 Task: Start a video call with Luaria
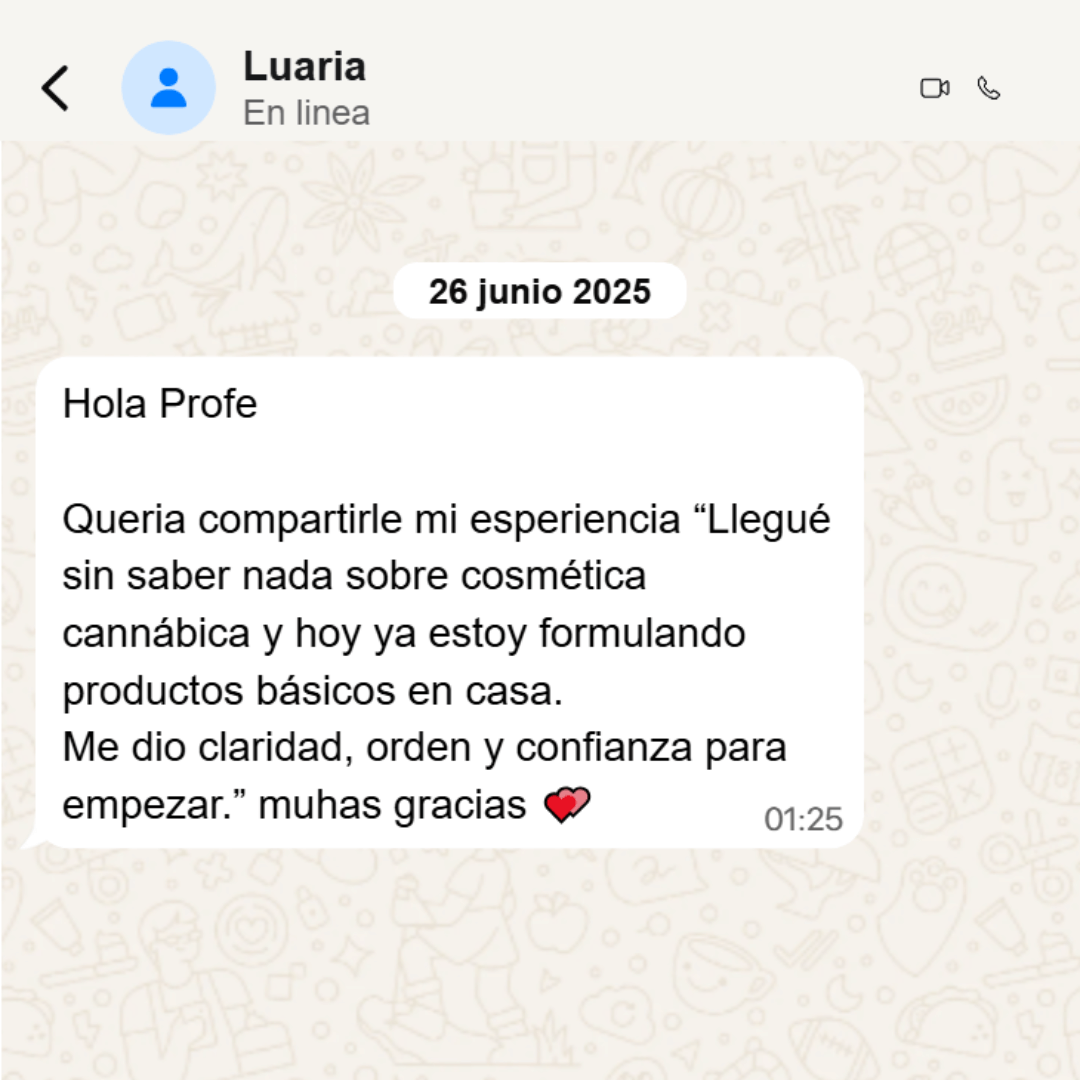(x=934, y=89)
